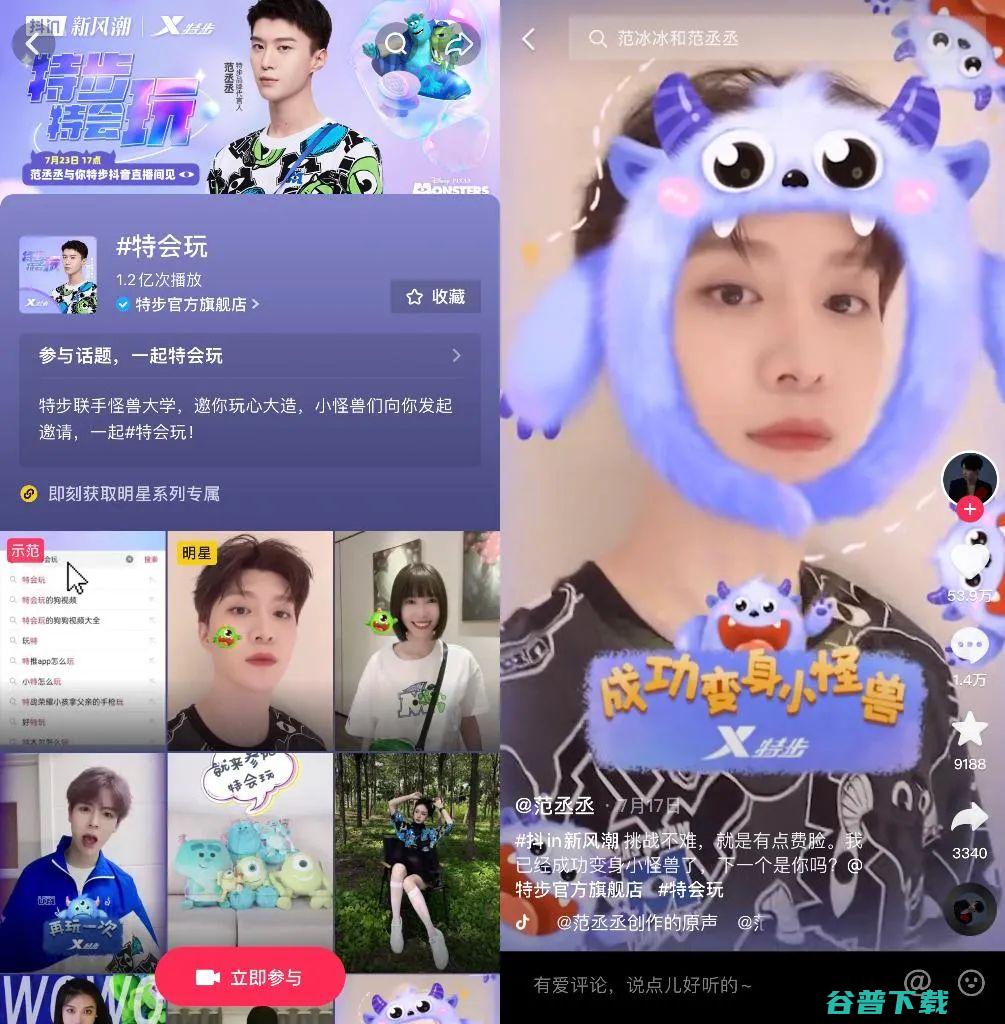Go back from the video player

point(529,39)
